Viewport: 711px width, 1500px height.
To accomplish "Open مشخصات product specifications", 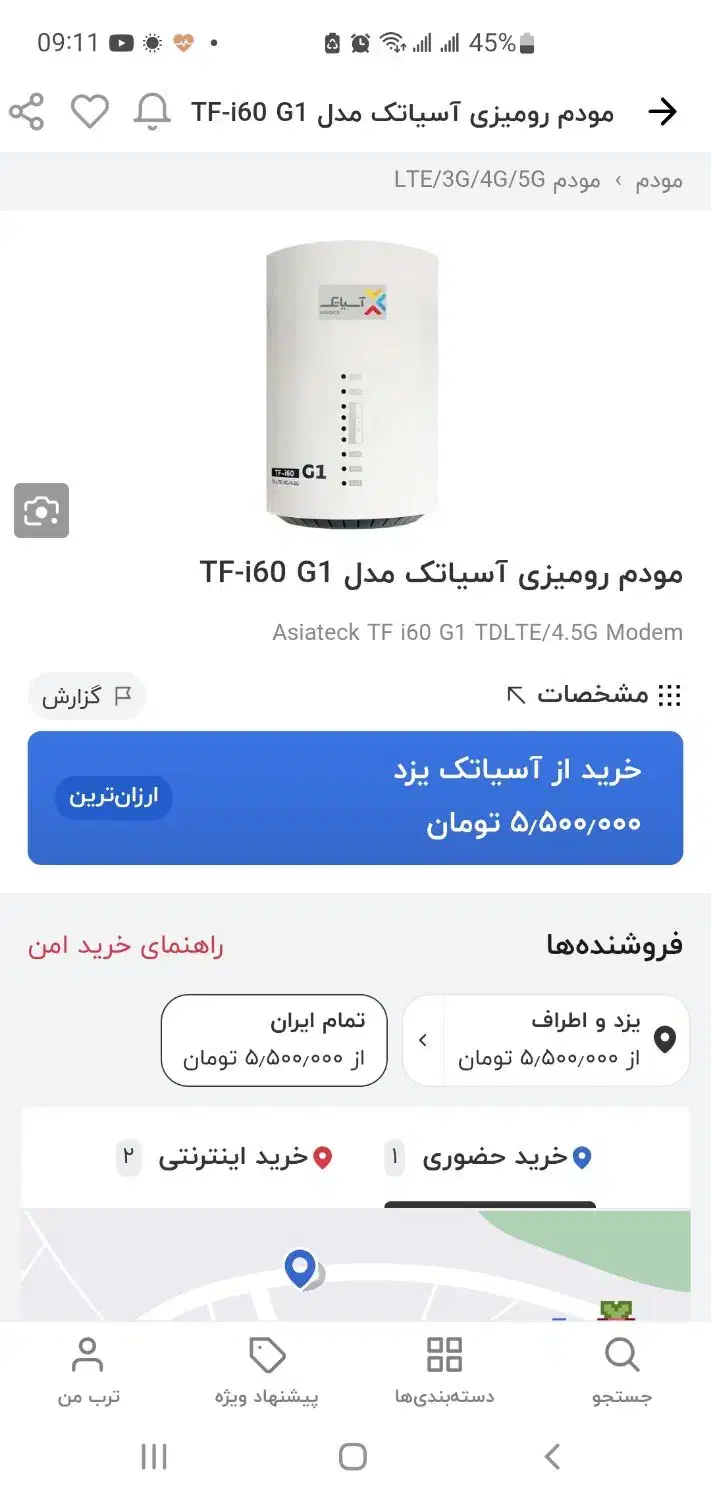I will [x=594, y=695].
